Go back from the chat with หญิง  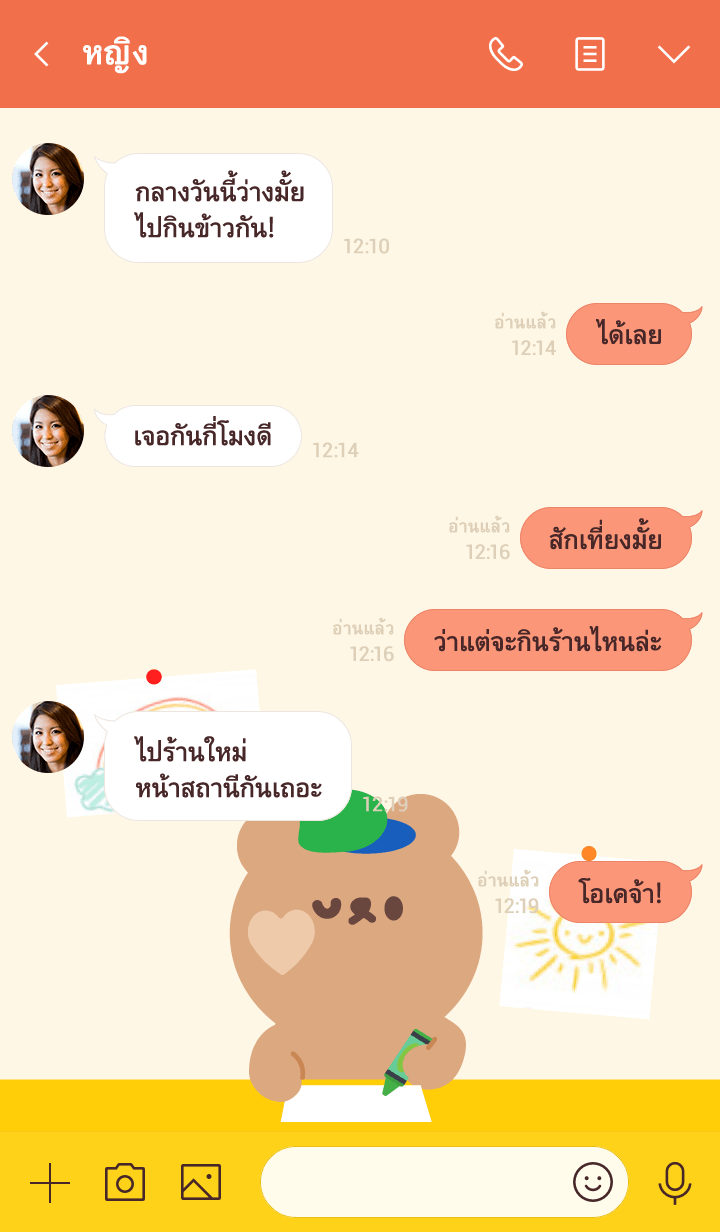click(41, 54)
